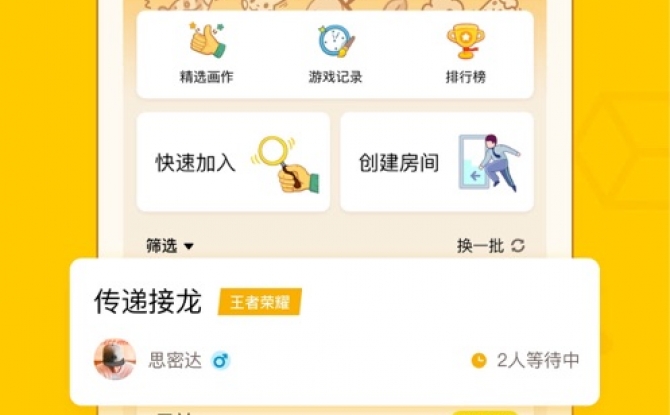This screenshot has width=670, height=415.
Task: Open the 排行榜 leaderboard
Action: click(464, 54)
